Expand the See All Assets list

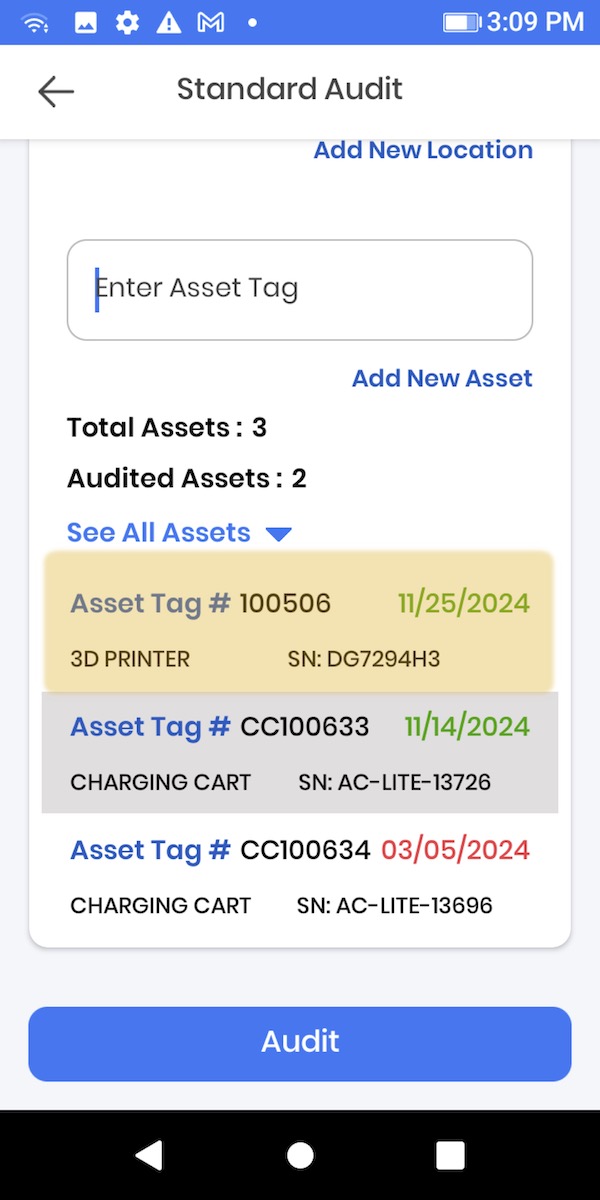(179, 533)
